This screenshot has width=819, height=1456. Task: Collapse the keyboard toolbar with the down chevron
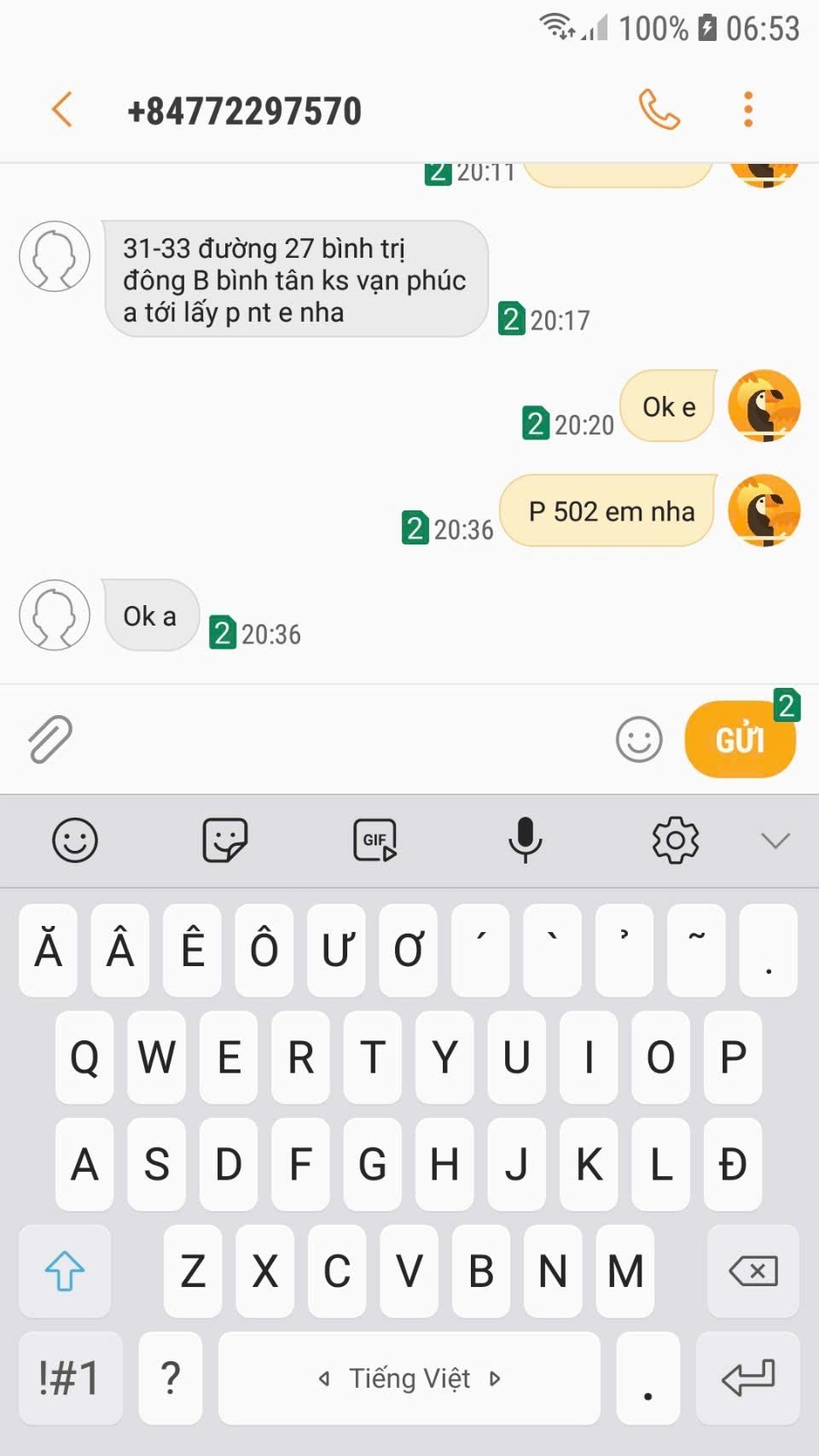(775, 842)
